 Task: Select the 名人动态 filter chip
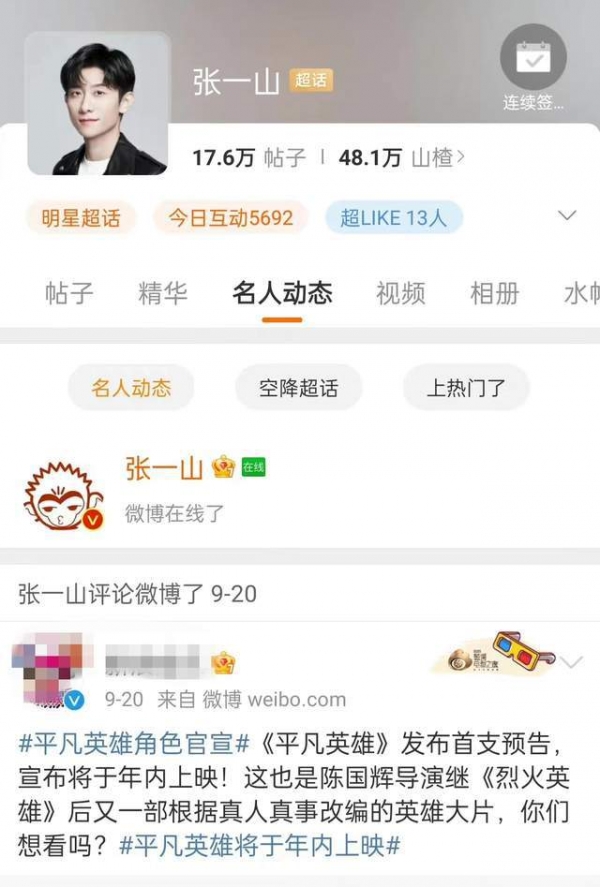(x=131, y=388)
